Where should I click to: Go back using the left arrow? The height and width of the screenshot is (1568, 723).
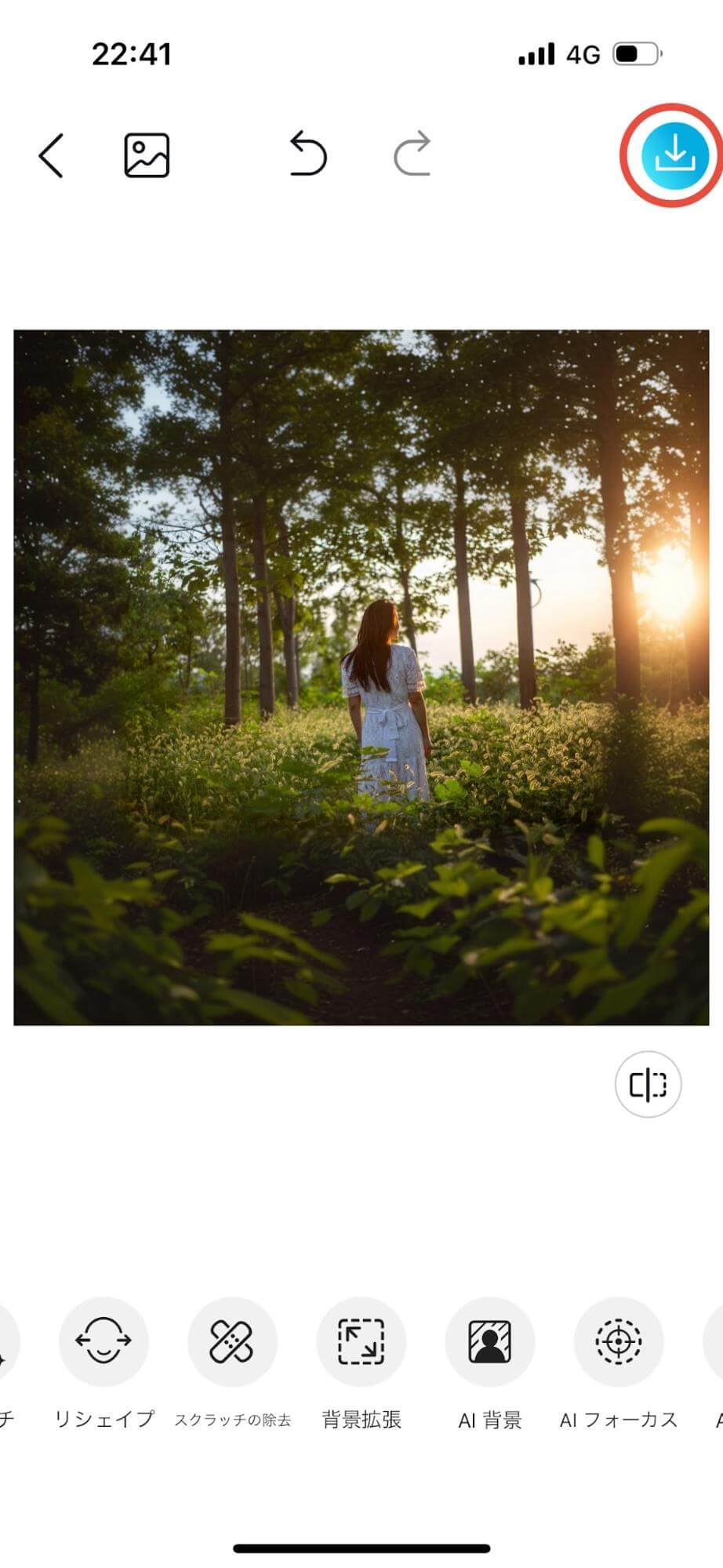(51, 155)
